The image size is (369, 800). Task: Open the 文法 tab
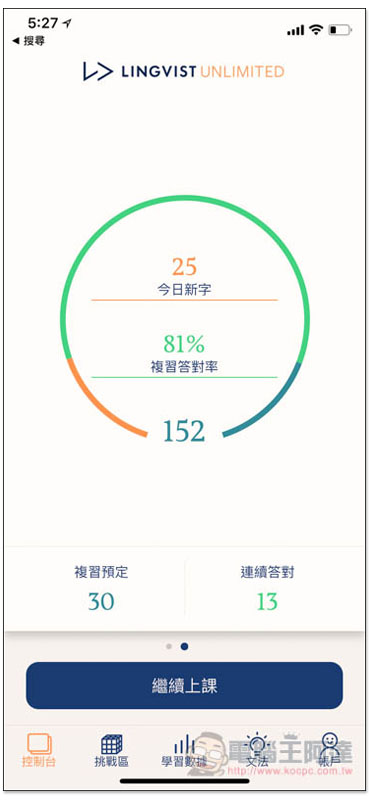(x=257, y=750)
